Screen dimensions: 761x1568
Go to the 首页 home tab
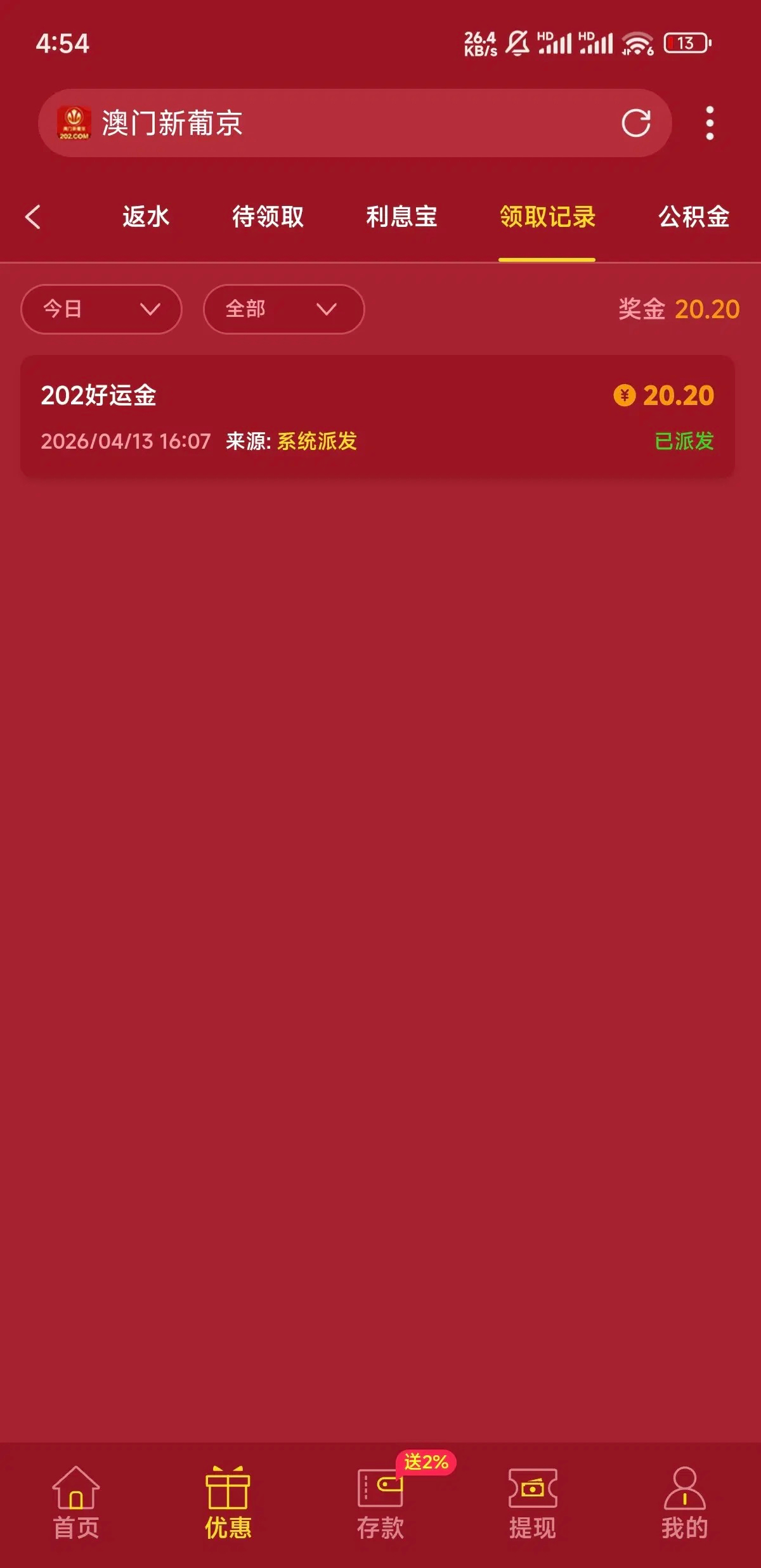76,1503
